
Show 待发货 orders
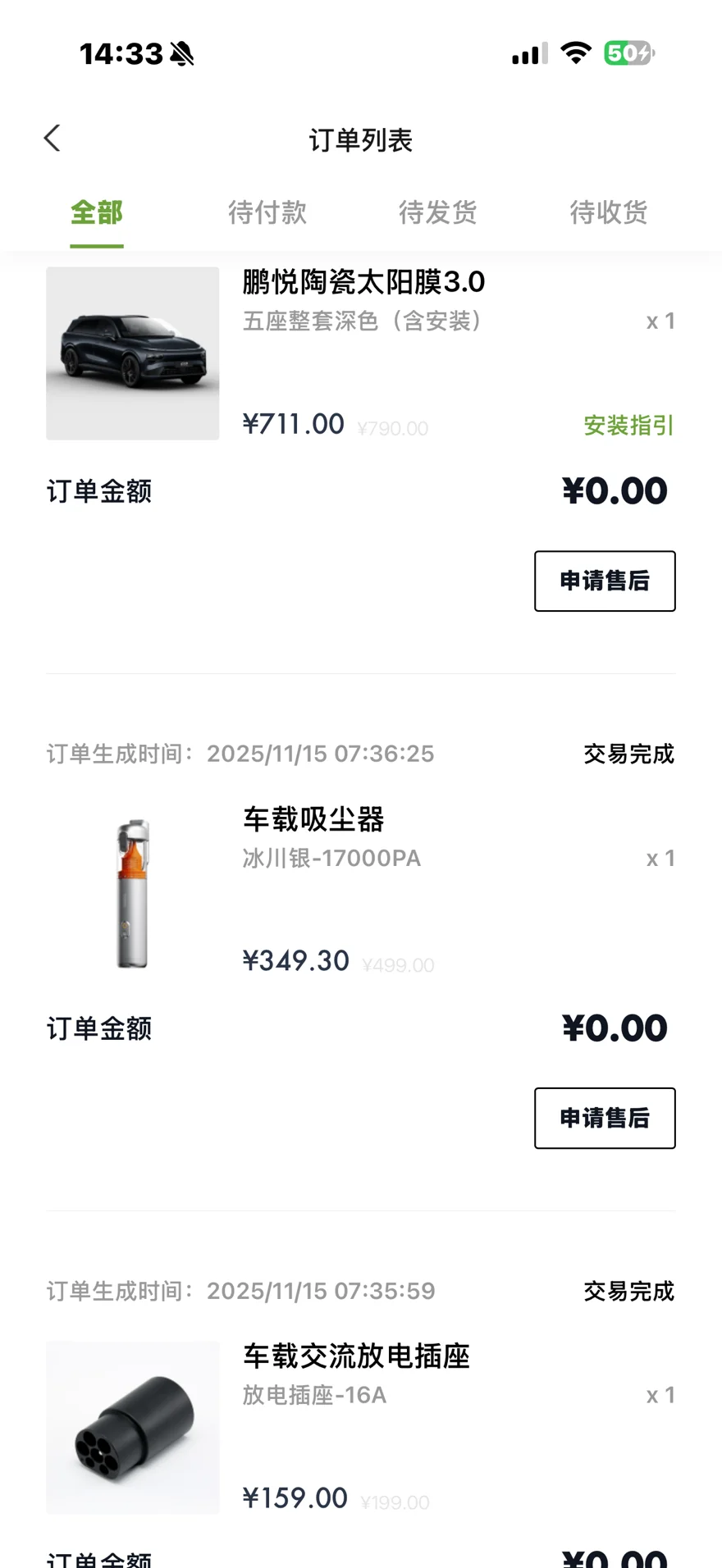coord(438,213)
